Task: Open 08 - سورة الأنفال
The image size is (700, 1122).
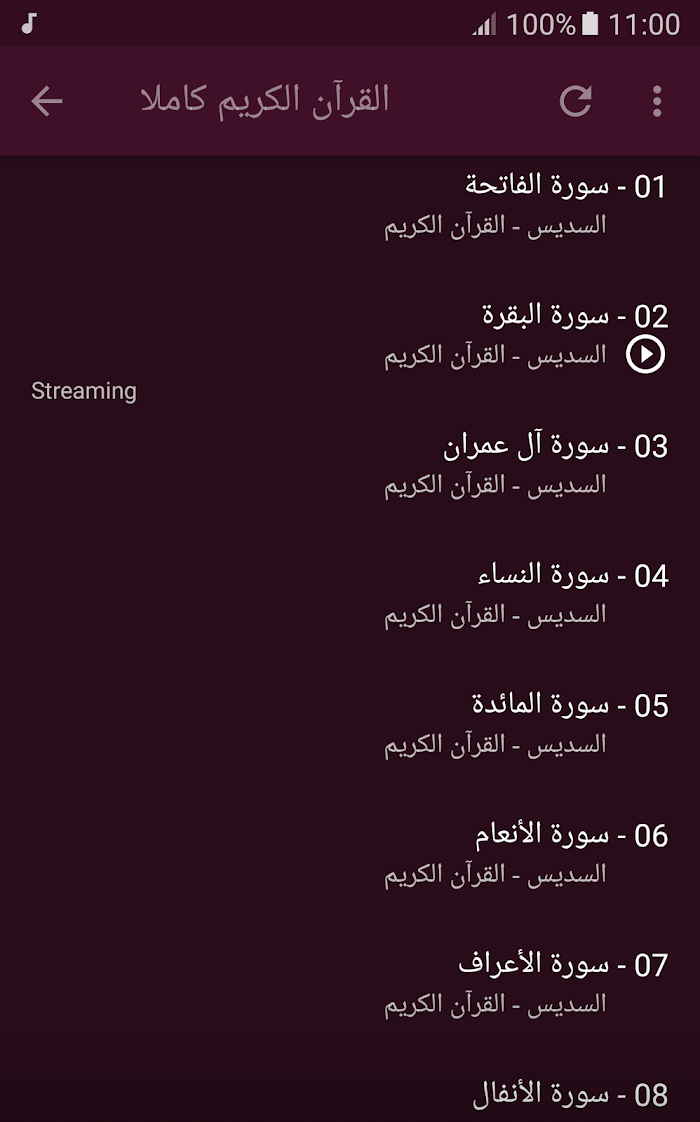Action: click(569, 1095)
